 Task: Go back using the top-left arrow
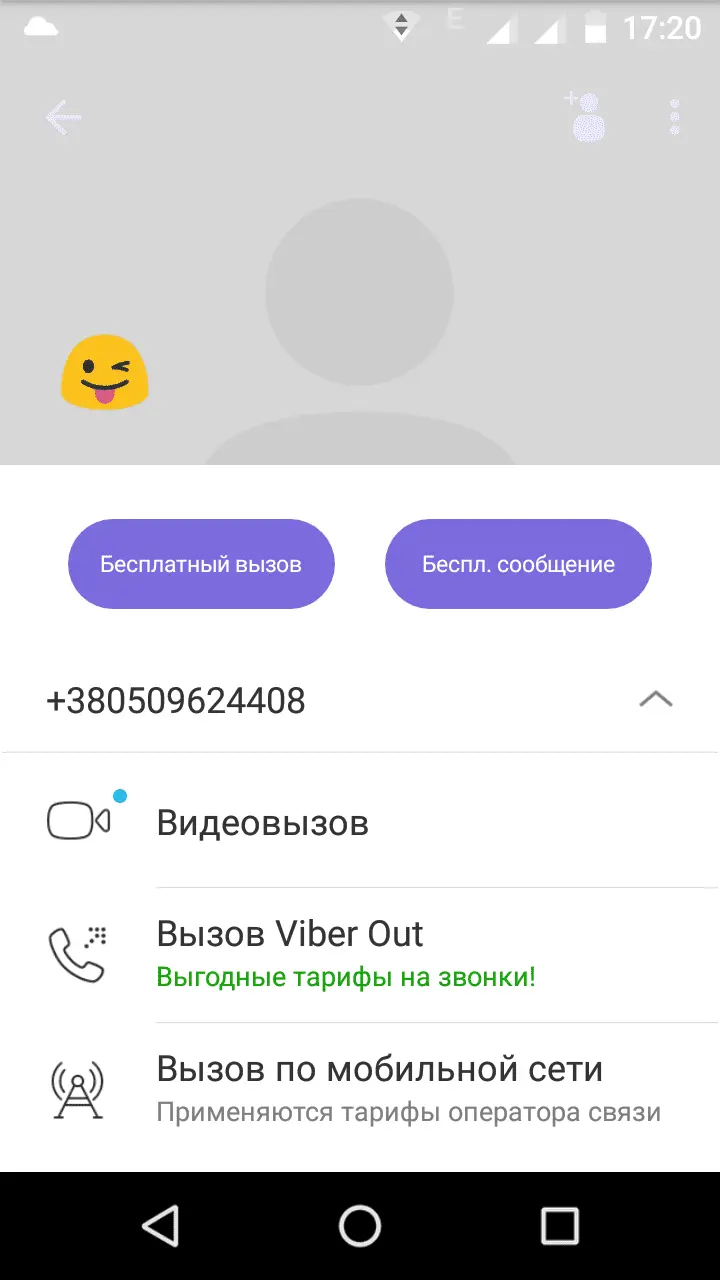[x=62, y=118]
